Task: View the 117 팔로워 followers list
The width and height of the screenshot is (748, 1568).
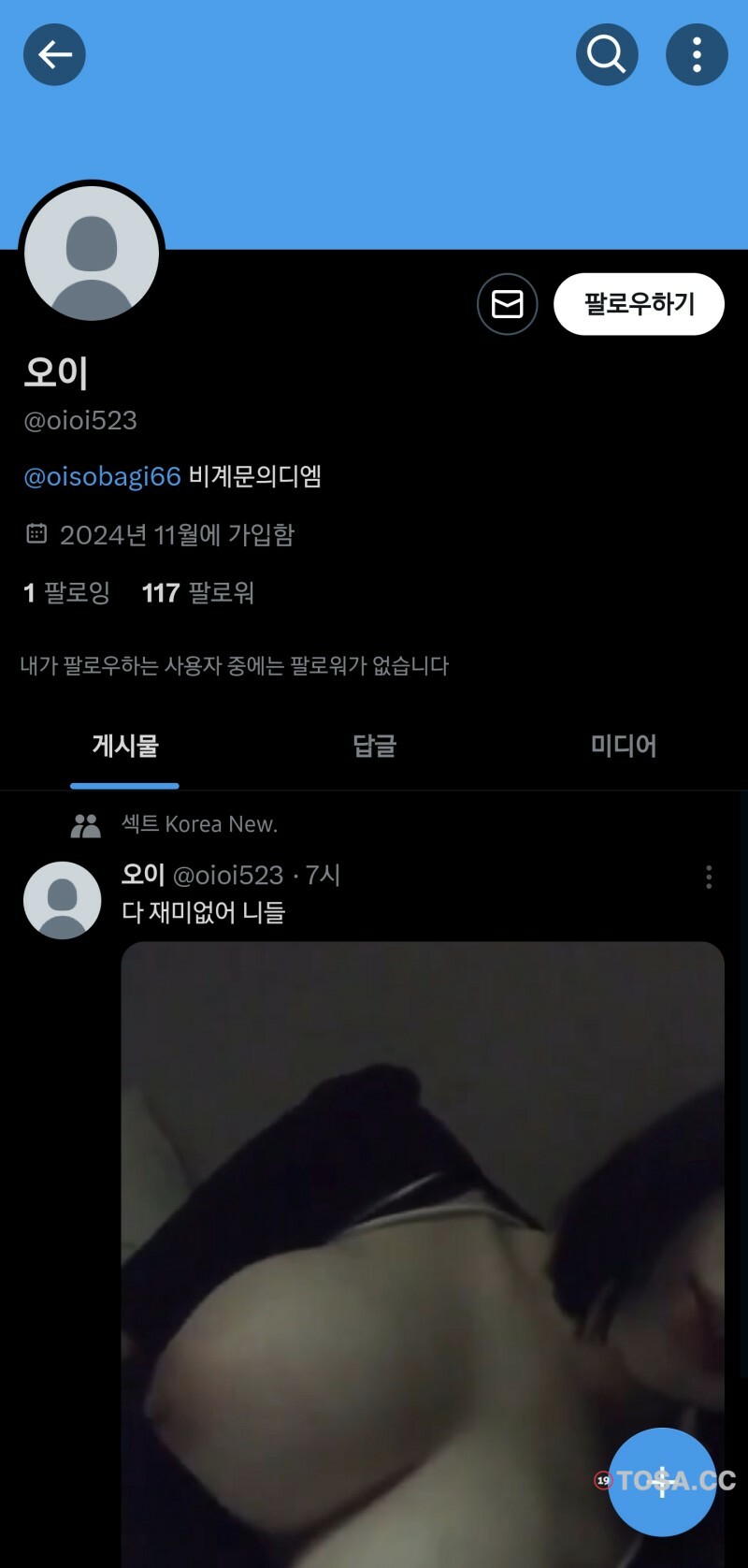Action: 197,592
